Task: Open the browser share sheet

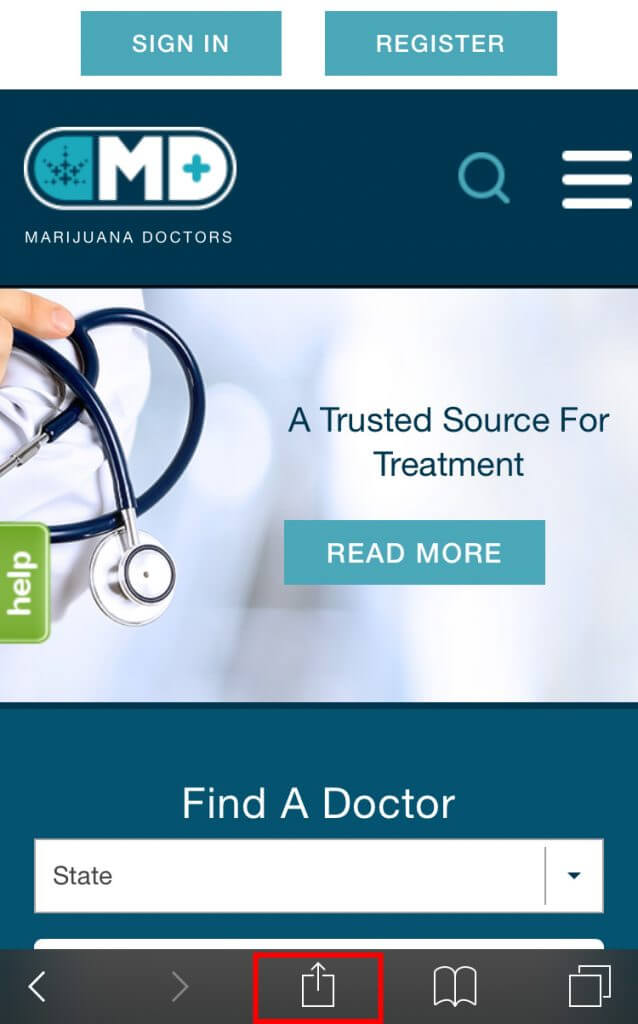Action: (318, 987)
